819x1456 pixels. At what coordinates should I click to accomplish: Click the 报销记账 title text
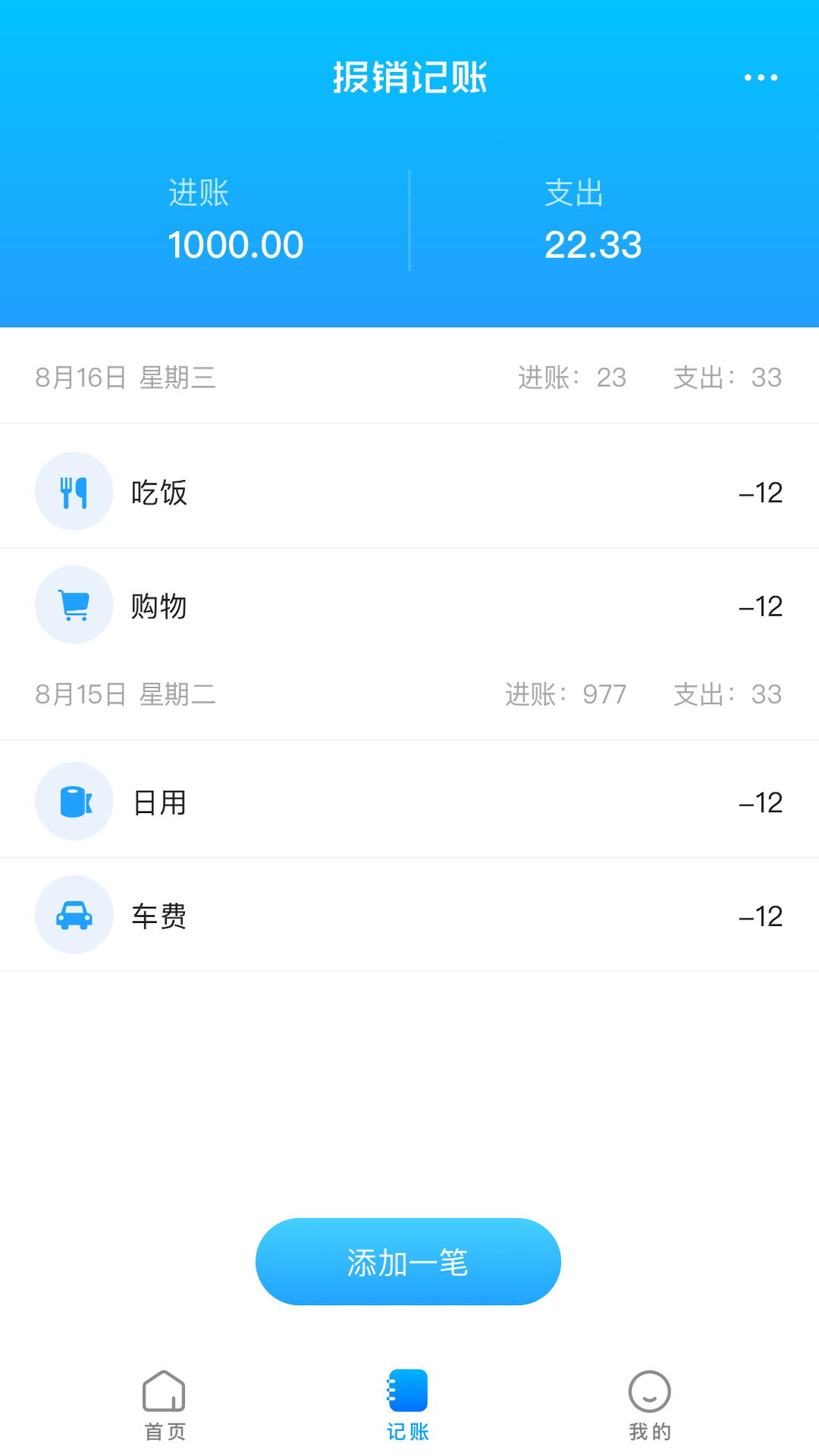click(409, 77)
